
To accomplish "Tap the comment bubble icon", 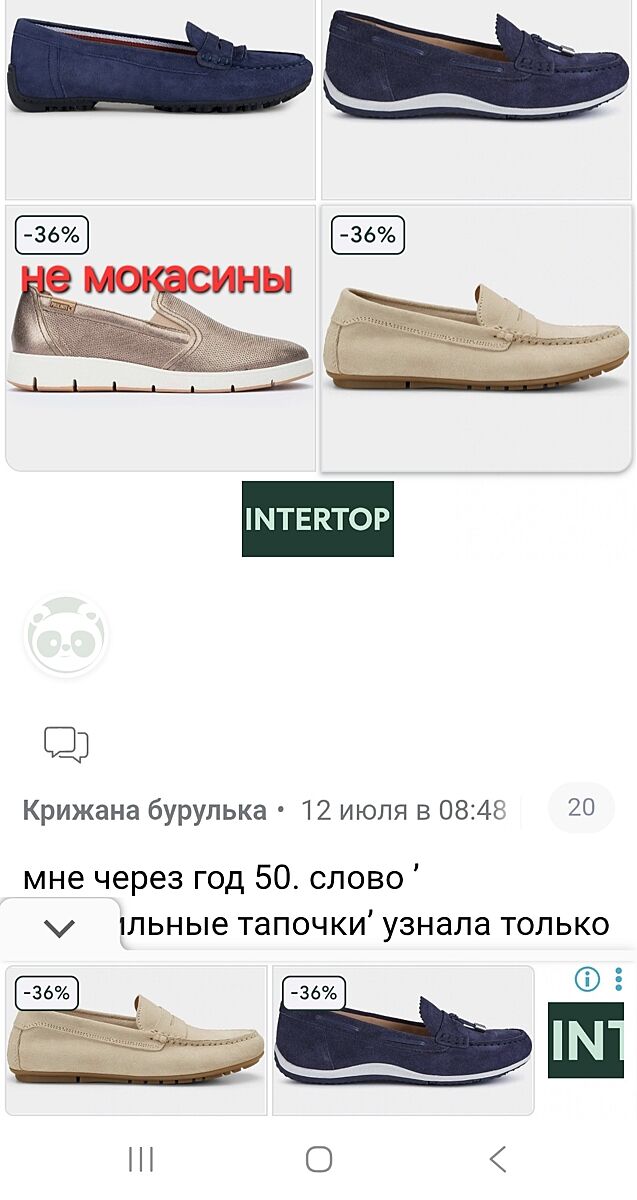I will [67, 745].
